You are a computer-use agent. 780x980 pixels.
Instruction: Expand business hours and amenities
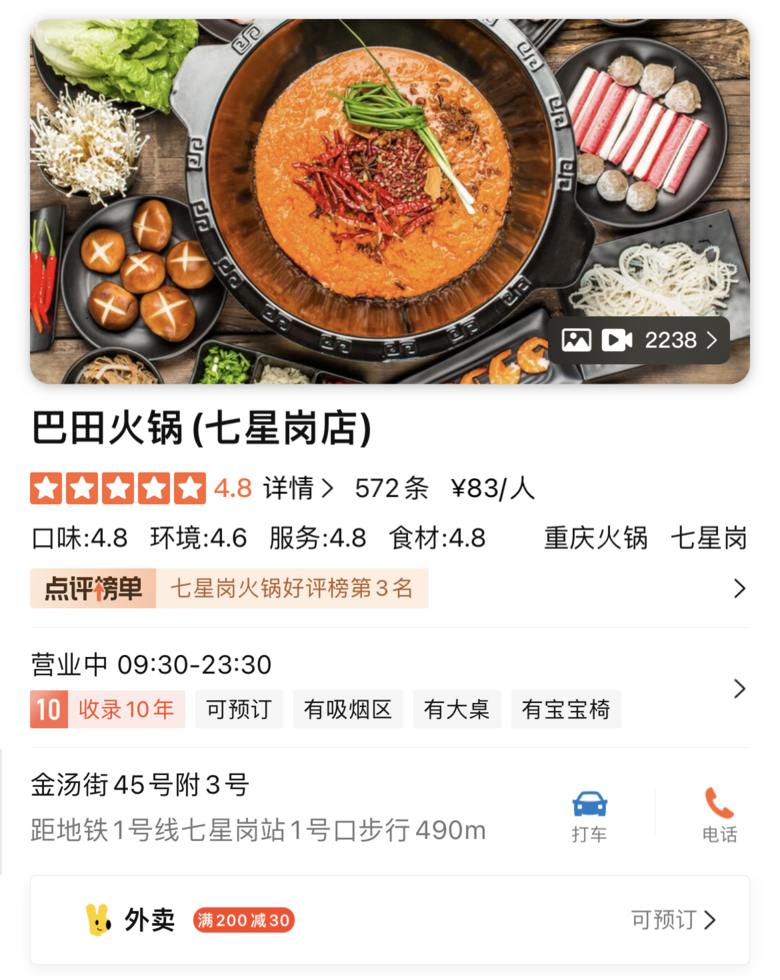pyautogui.click(x=389, y=688)
